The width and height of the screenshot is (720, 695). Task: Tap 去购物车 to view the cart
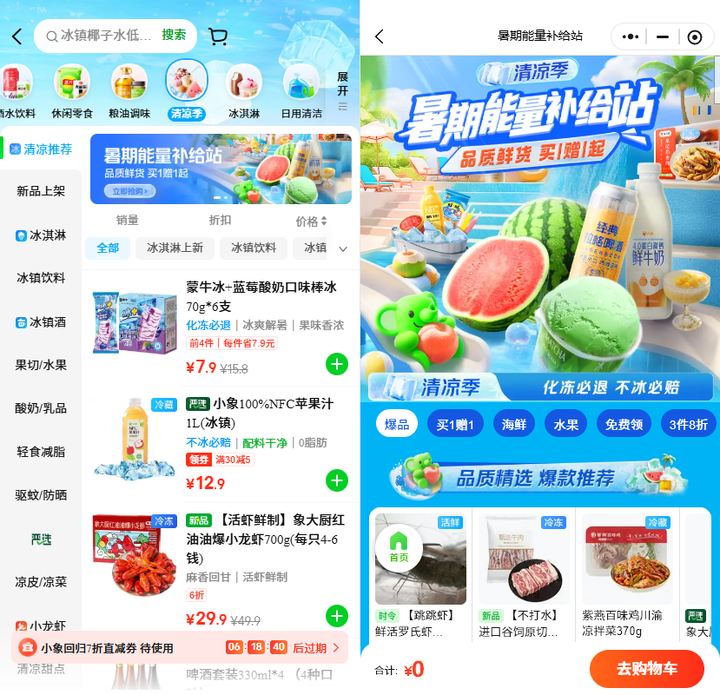pos(645,669)
